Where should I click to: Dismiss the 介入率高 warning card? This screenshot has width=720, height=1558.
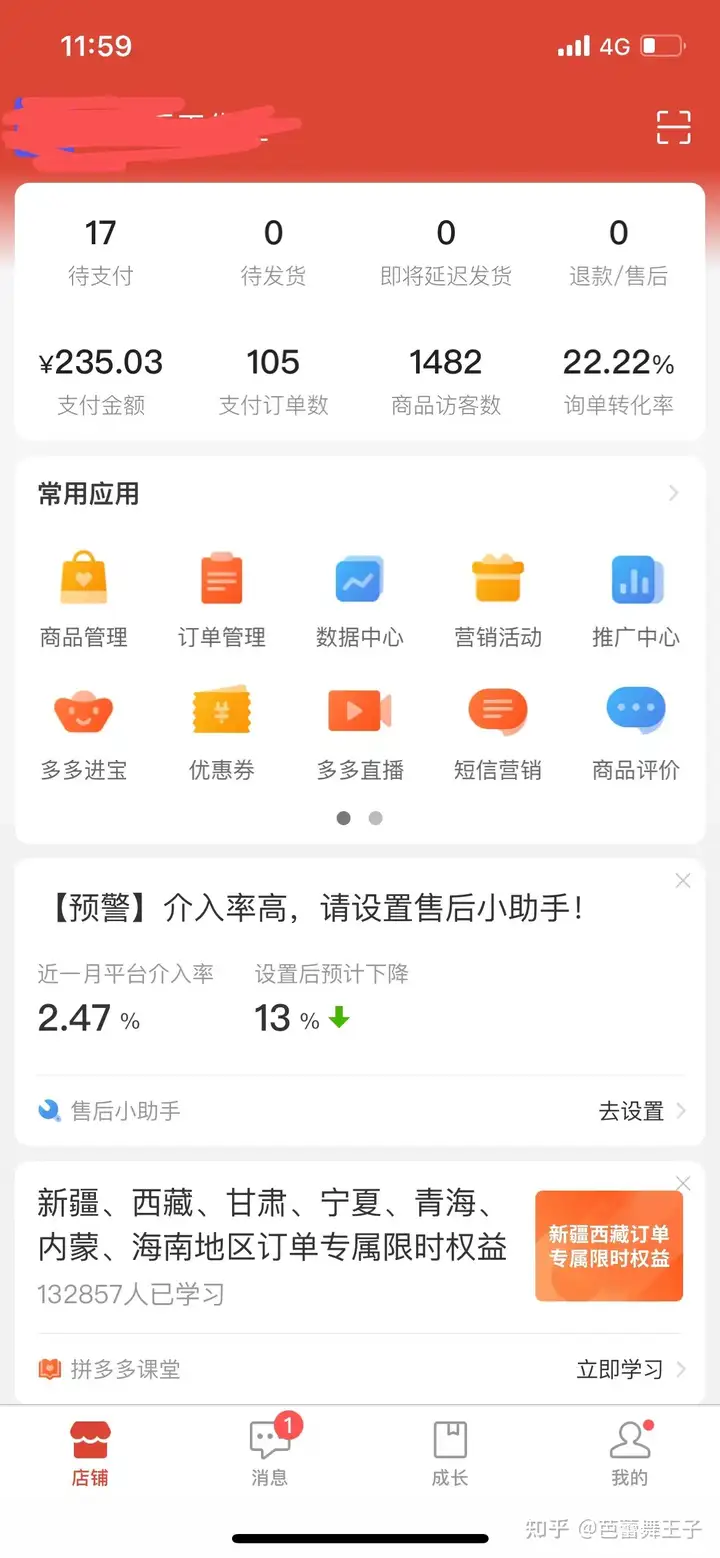click(683, 881)
